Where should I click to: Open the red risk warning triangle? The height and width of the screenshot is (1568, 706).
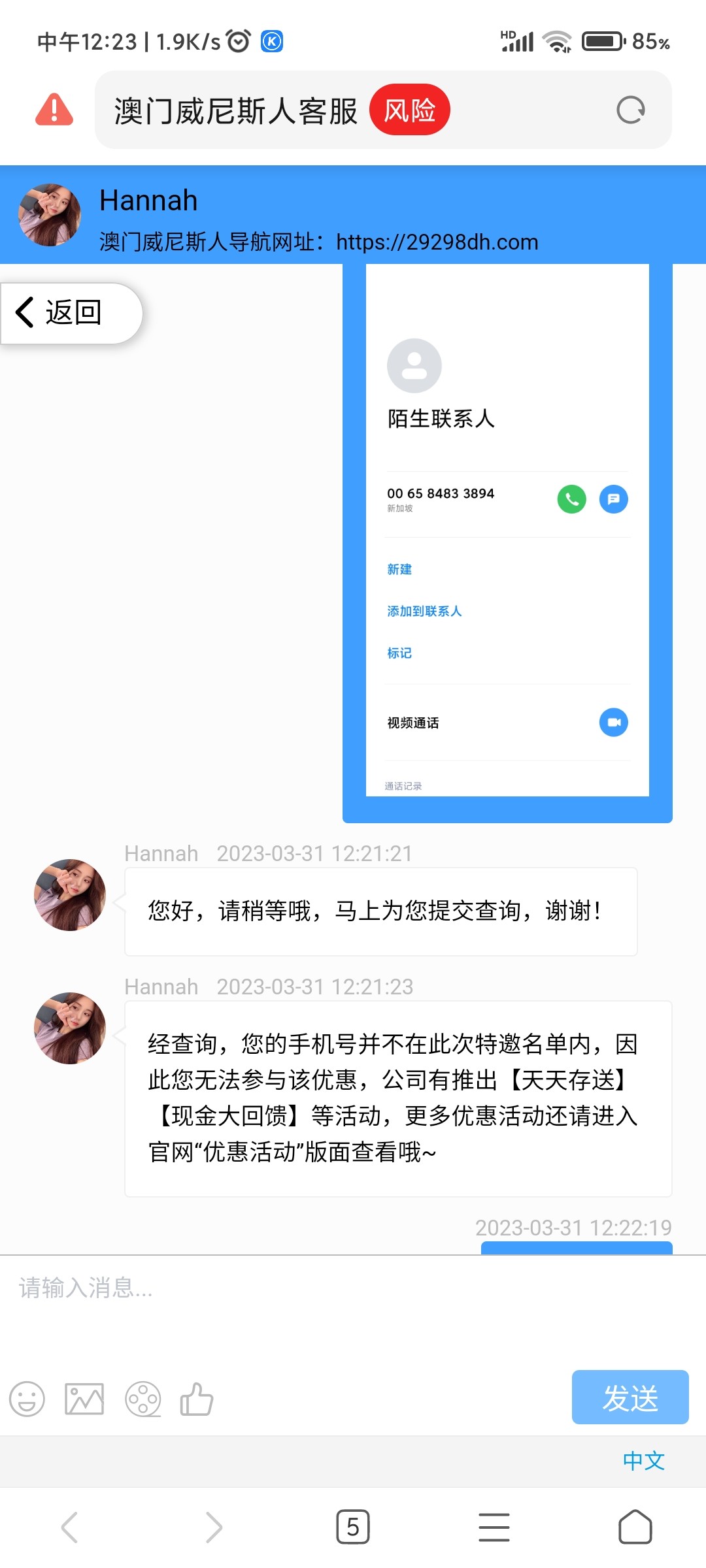point(54,110)
